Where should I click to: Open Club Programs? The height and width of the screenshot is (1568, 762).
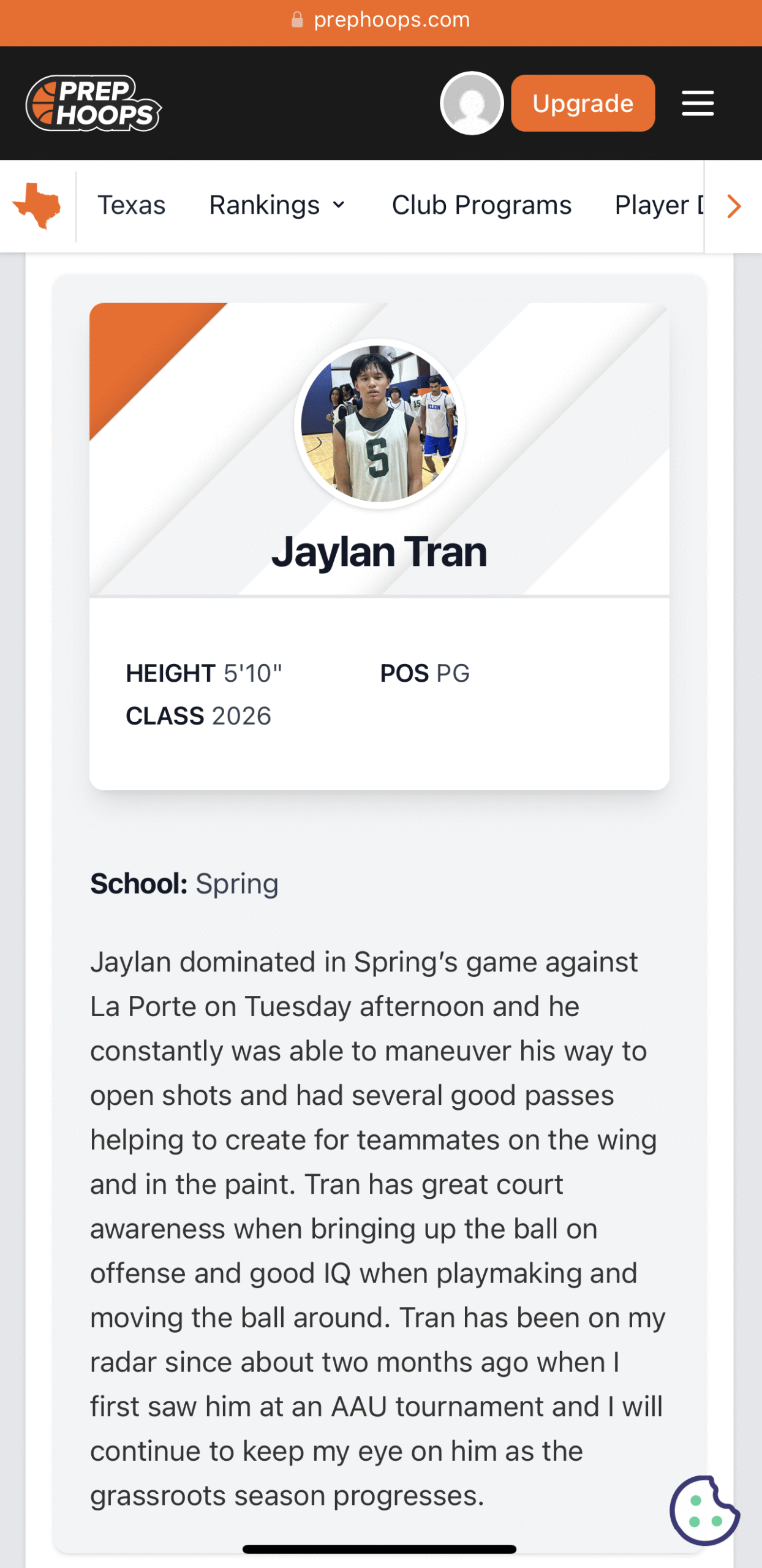coord(481,206)
